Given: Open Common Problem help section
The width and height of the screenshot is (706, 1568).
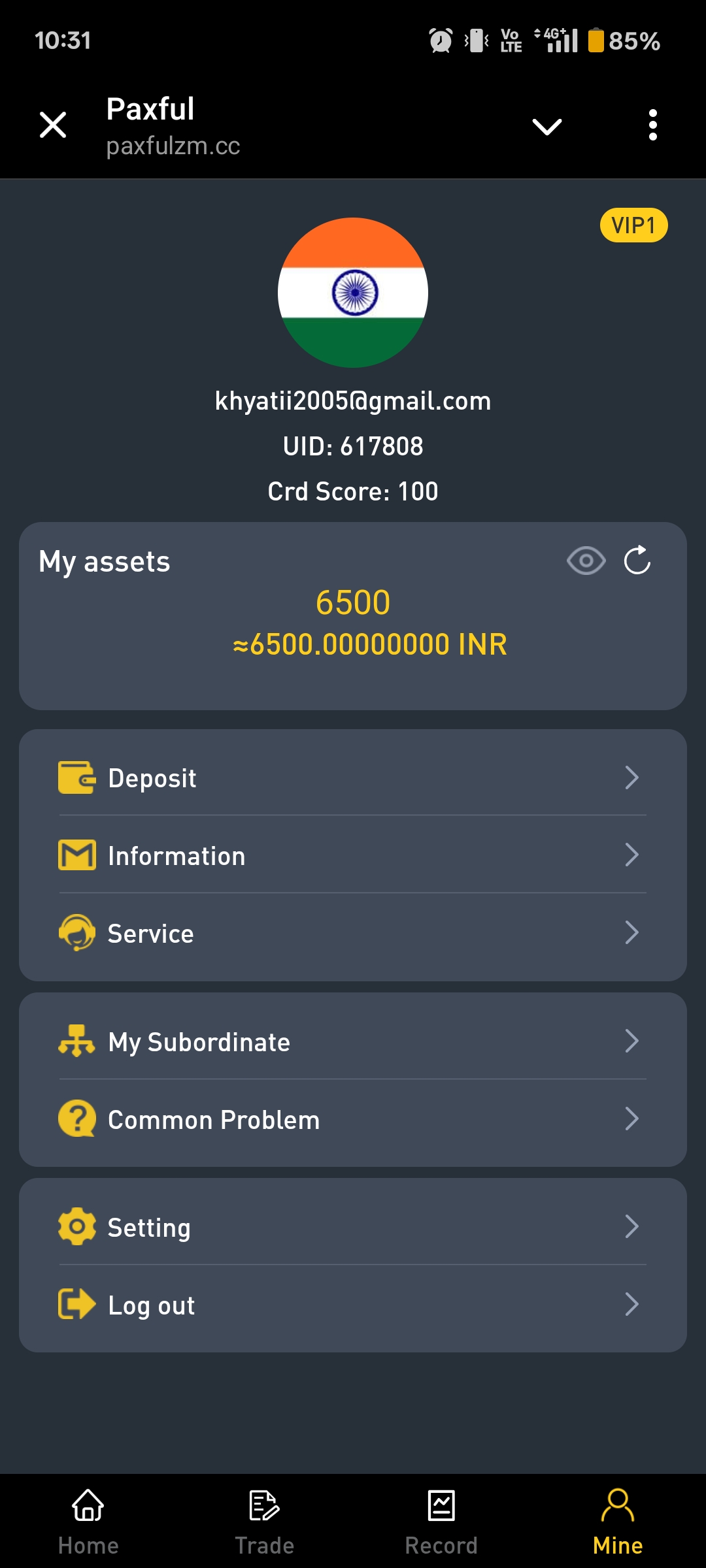Looking at the screenshot, I should [353, 1119].
